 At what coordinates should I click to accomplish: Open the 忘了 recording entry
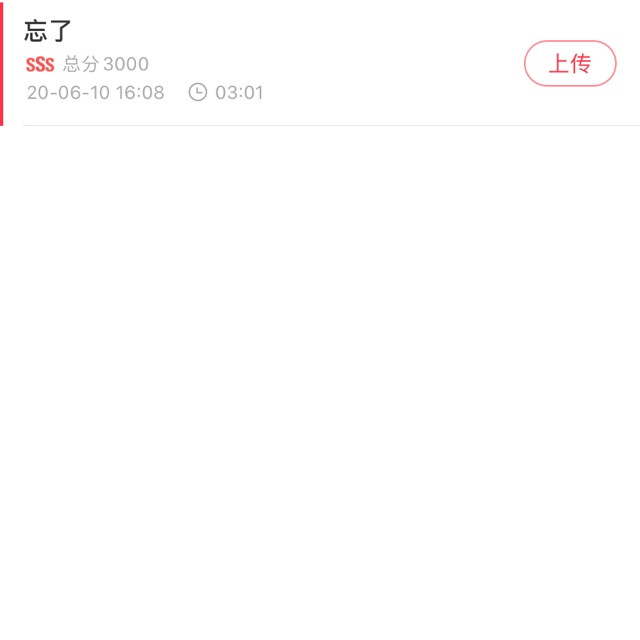coord(320,63)
